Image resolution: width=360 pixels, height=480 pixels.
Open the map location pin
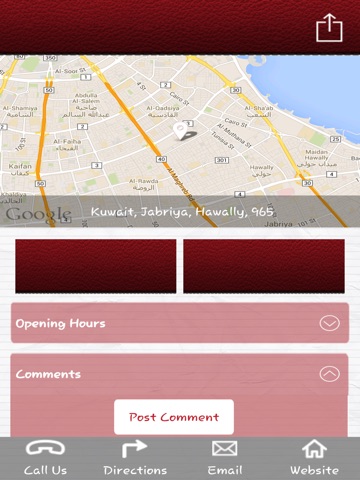[180, 130]
